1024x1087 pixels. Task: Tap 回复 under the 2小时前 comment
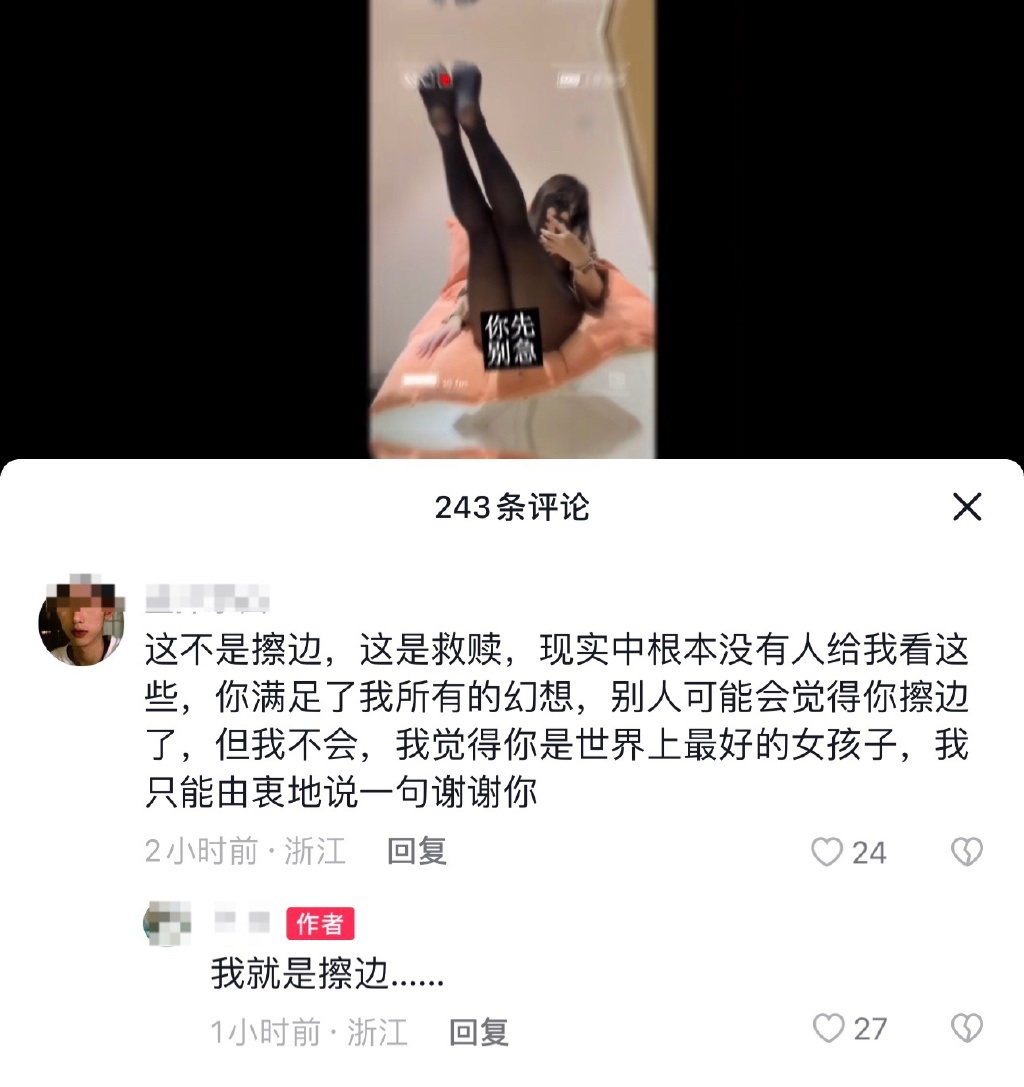click(417, 852)
